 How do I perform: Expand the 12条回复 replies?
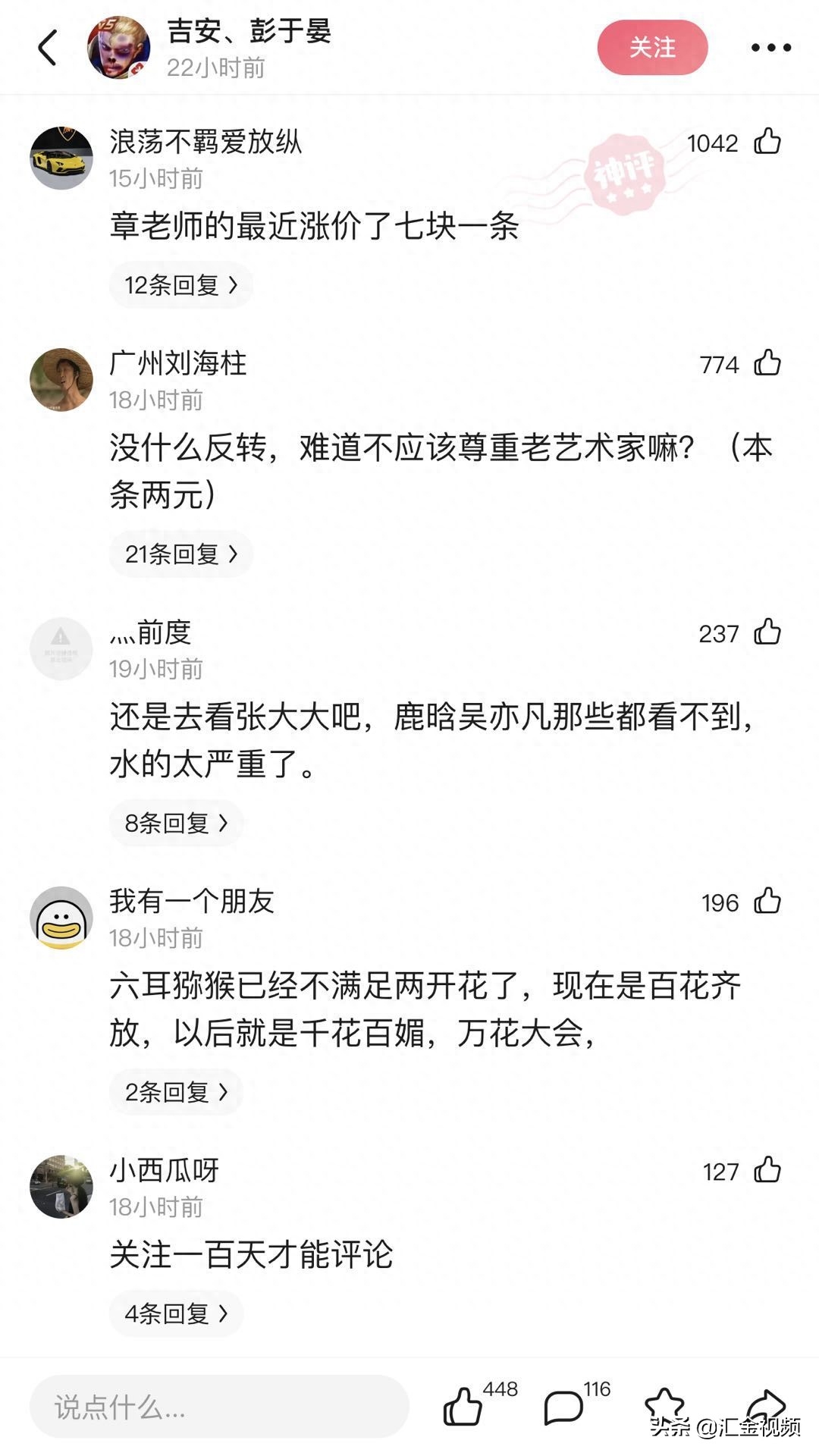(x=180, y=285)
